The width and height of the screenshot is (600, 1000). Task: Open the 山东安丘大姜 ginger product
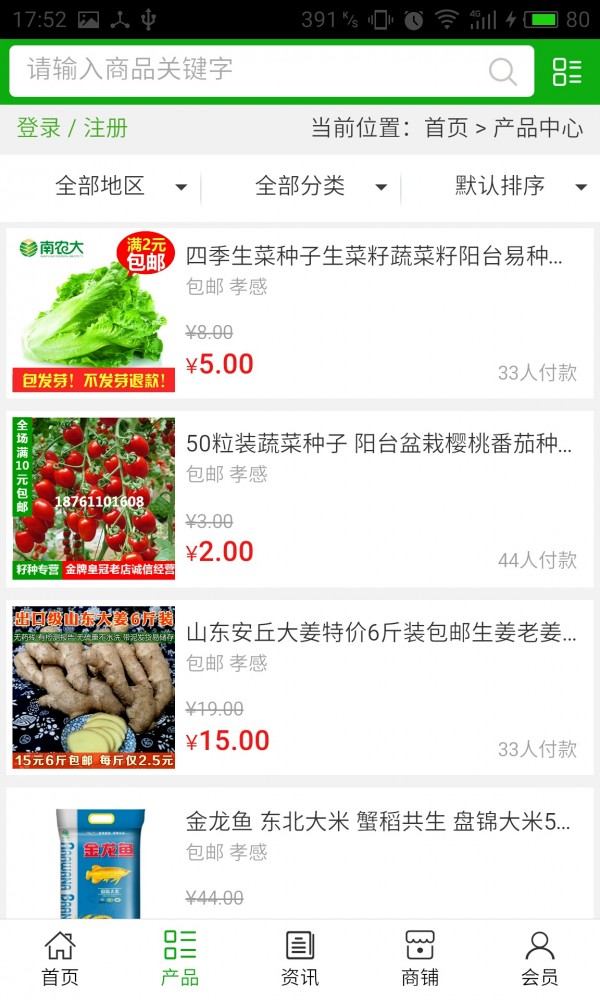pos(380,632)
